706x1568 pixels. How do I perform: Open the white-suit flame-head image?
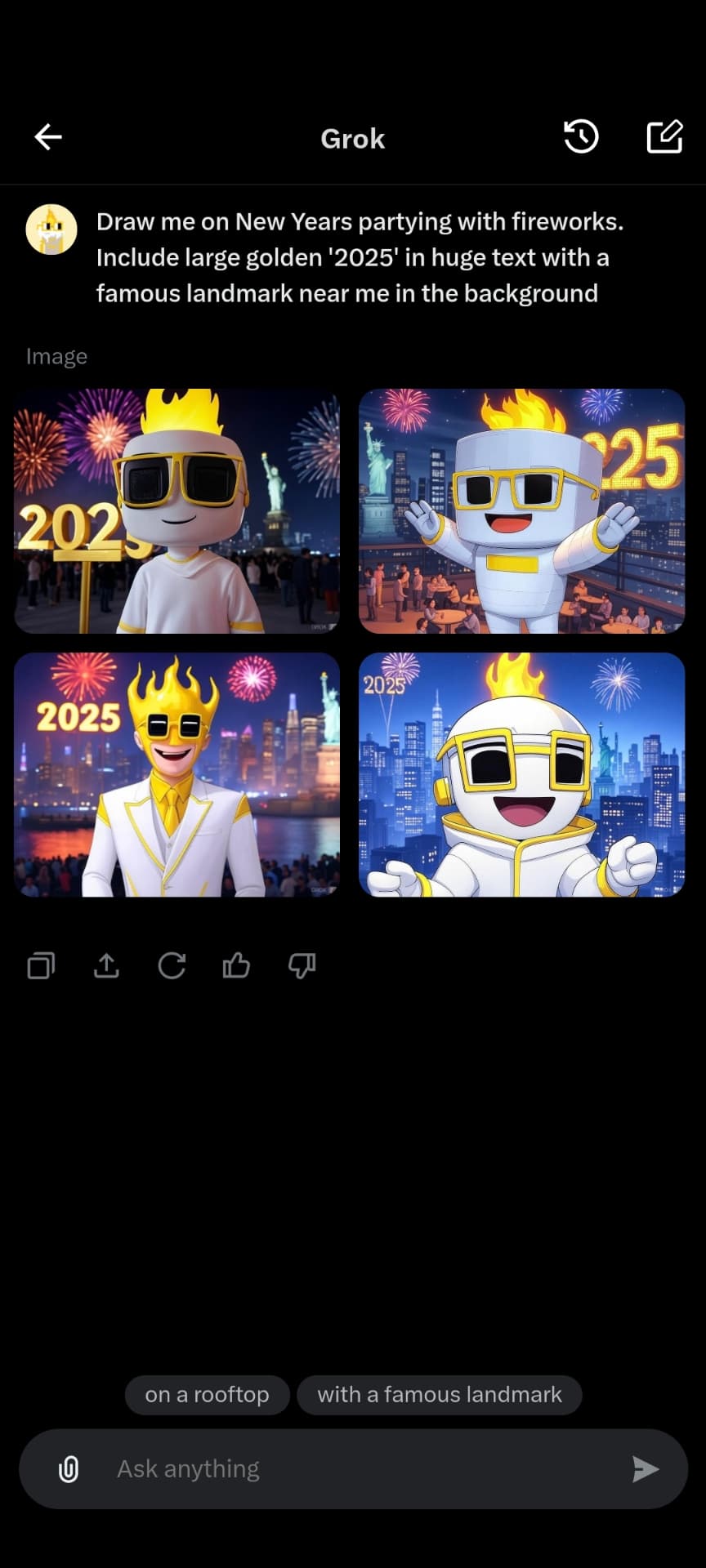(176, 774)
